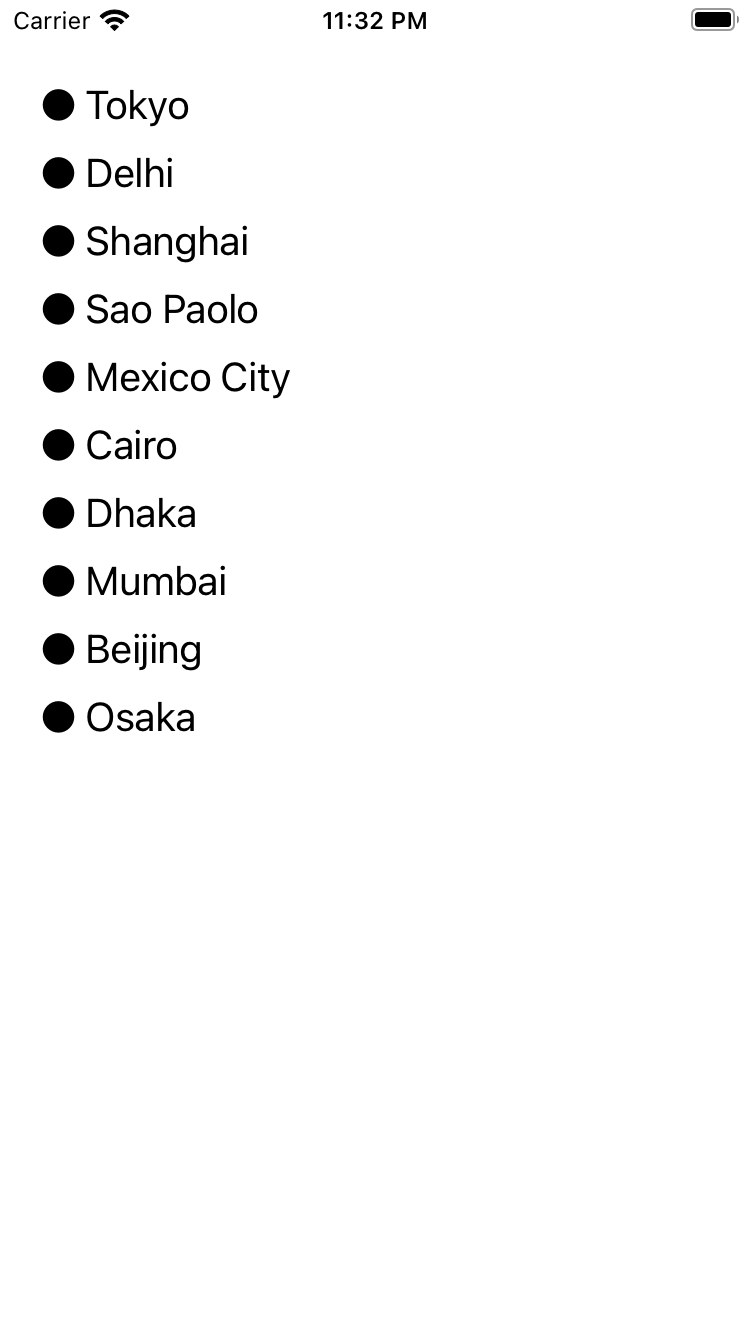The width and height of the screenshot is (750, 1334).
Task: Click the bullet icon next to Delhi
Action: click(x=59, y=173)
